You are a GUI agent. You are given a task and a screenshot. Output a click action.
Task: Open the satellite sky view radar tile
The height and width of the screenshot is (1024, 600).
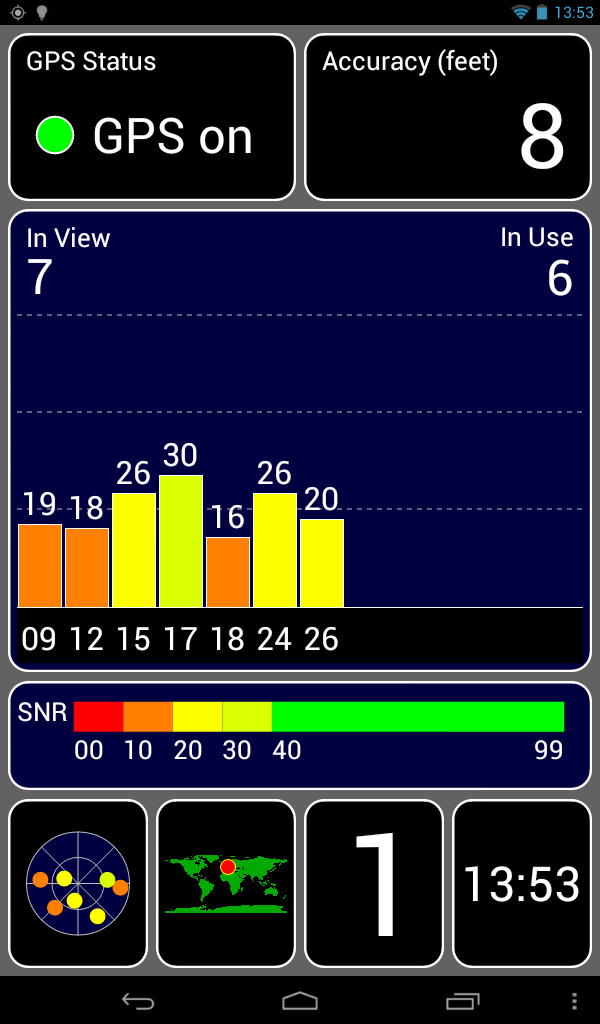tap(78, 884)
